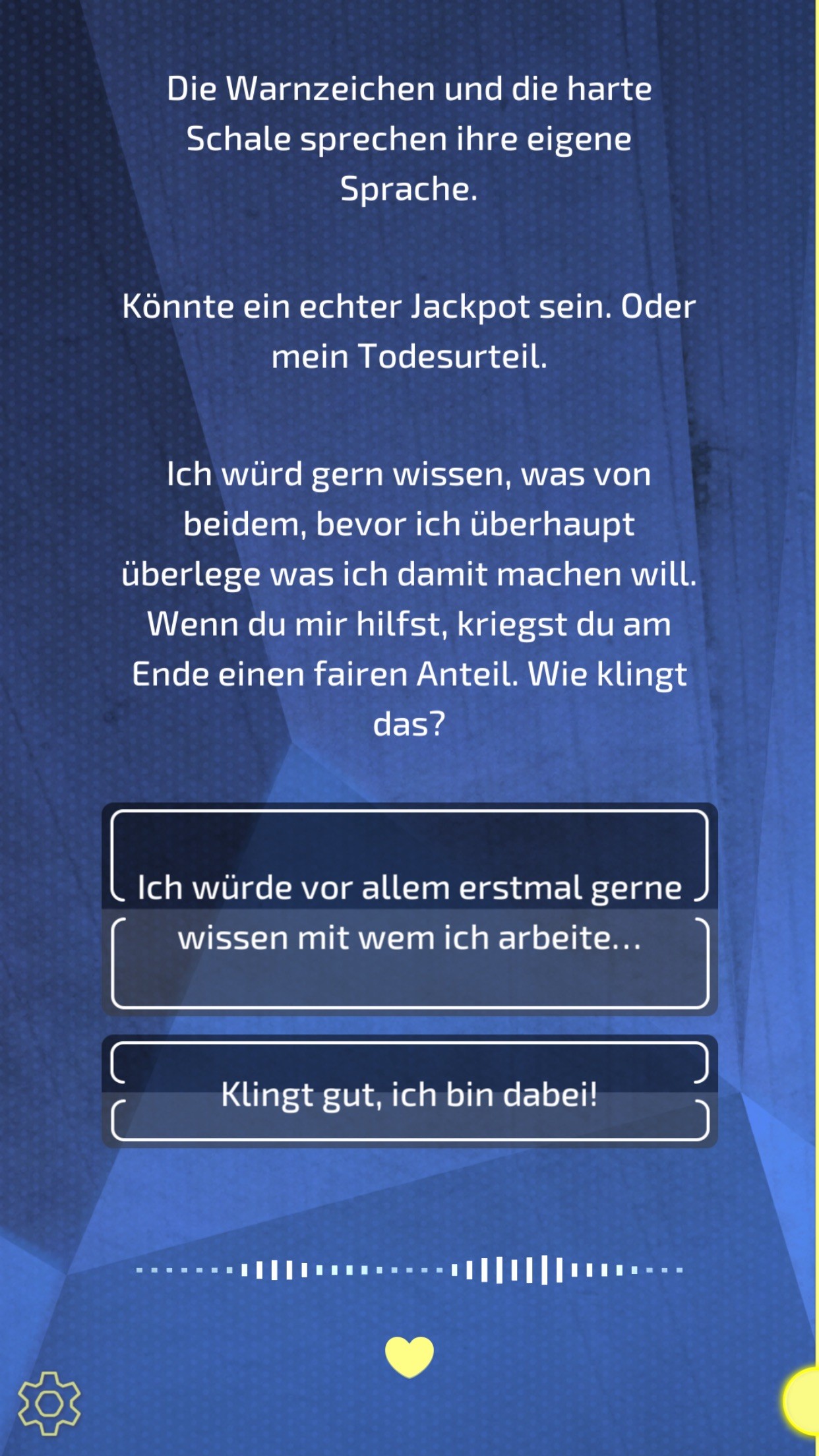Choose "Ich würde vor allem erstmal gerne wissen" reply
Image resolution: width=819 pixels, height=1456 pixels.
click(x=409, y=909)
